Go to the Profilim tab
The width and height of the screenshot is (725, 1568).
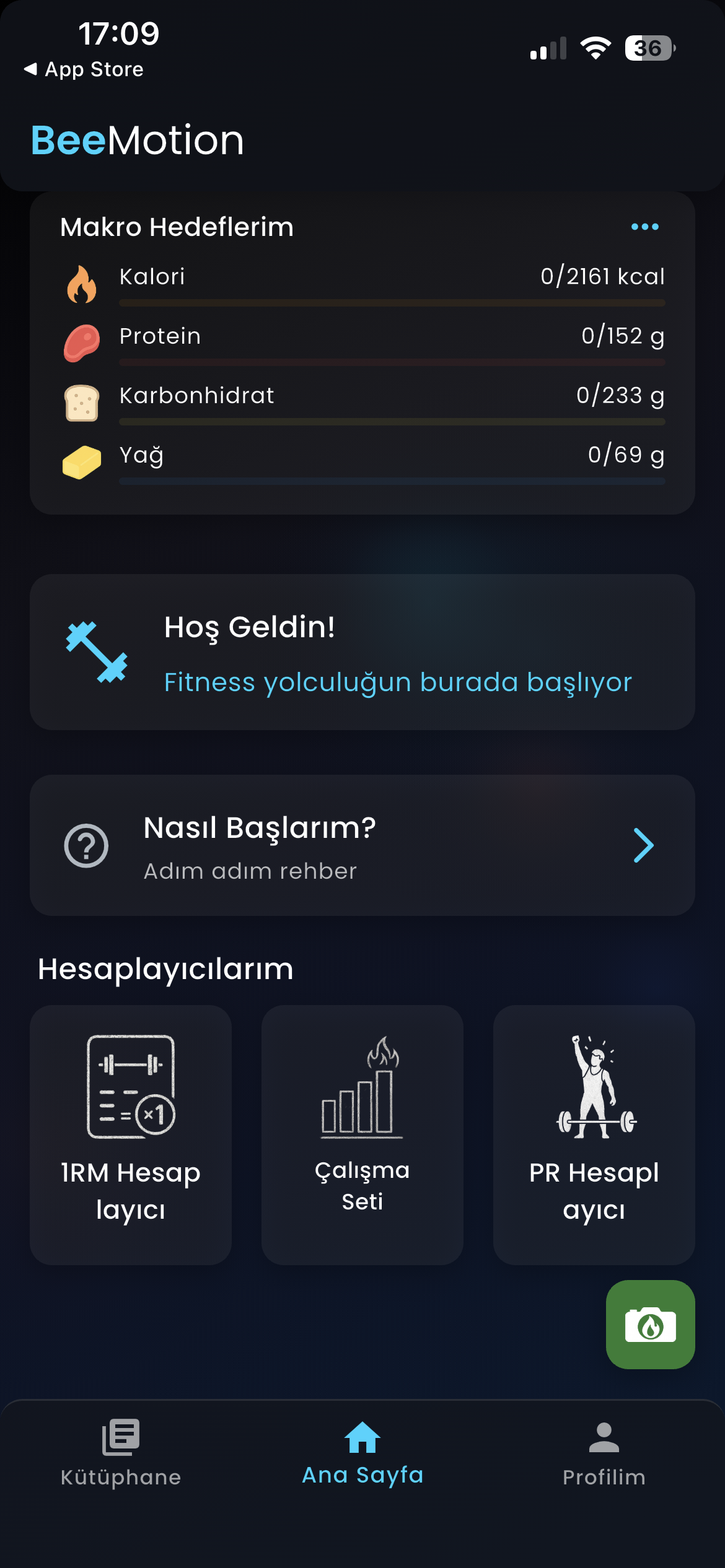point(604,1452)
